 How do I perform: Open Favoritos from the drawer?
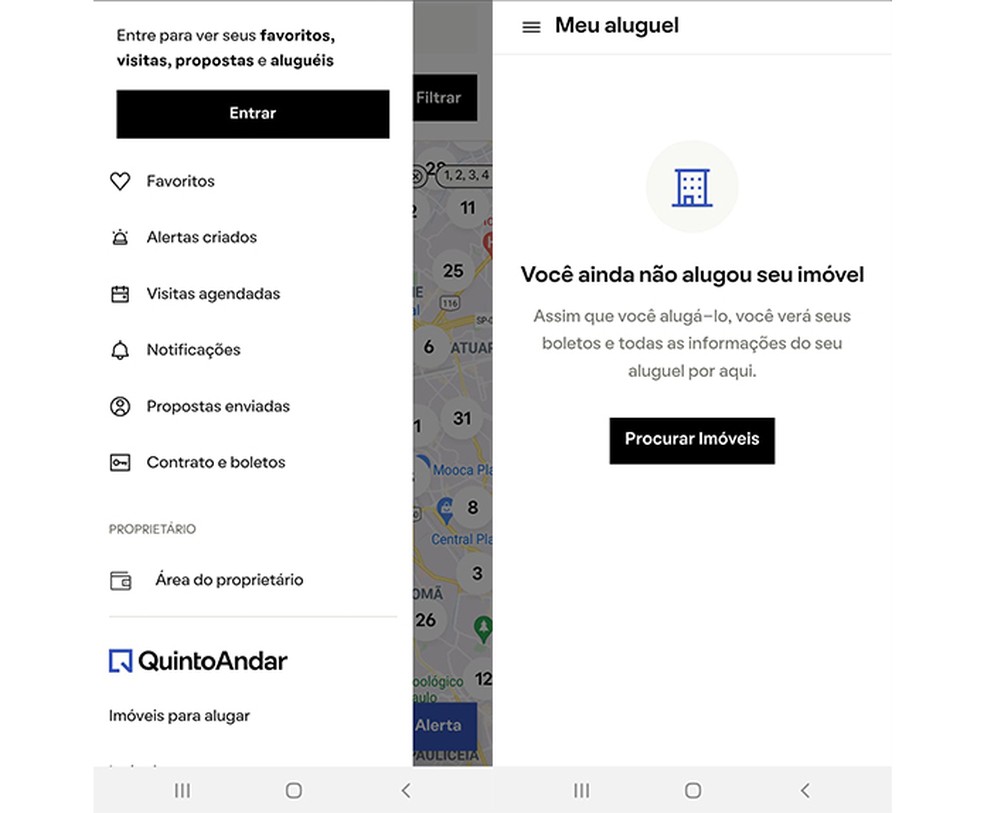[180, 181]
